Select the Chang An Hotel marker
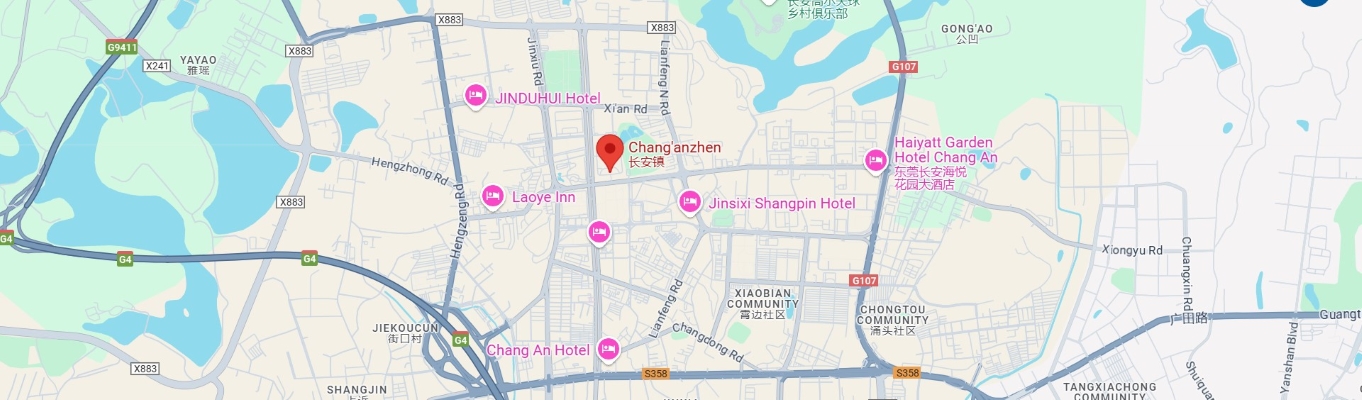This screenshot has width=1362, height=400. pyautogui.click(x=608, y=349)
